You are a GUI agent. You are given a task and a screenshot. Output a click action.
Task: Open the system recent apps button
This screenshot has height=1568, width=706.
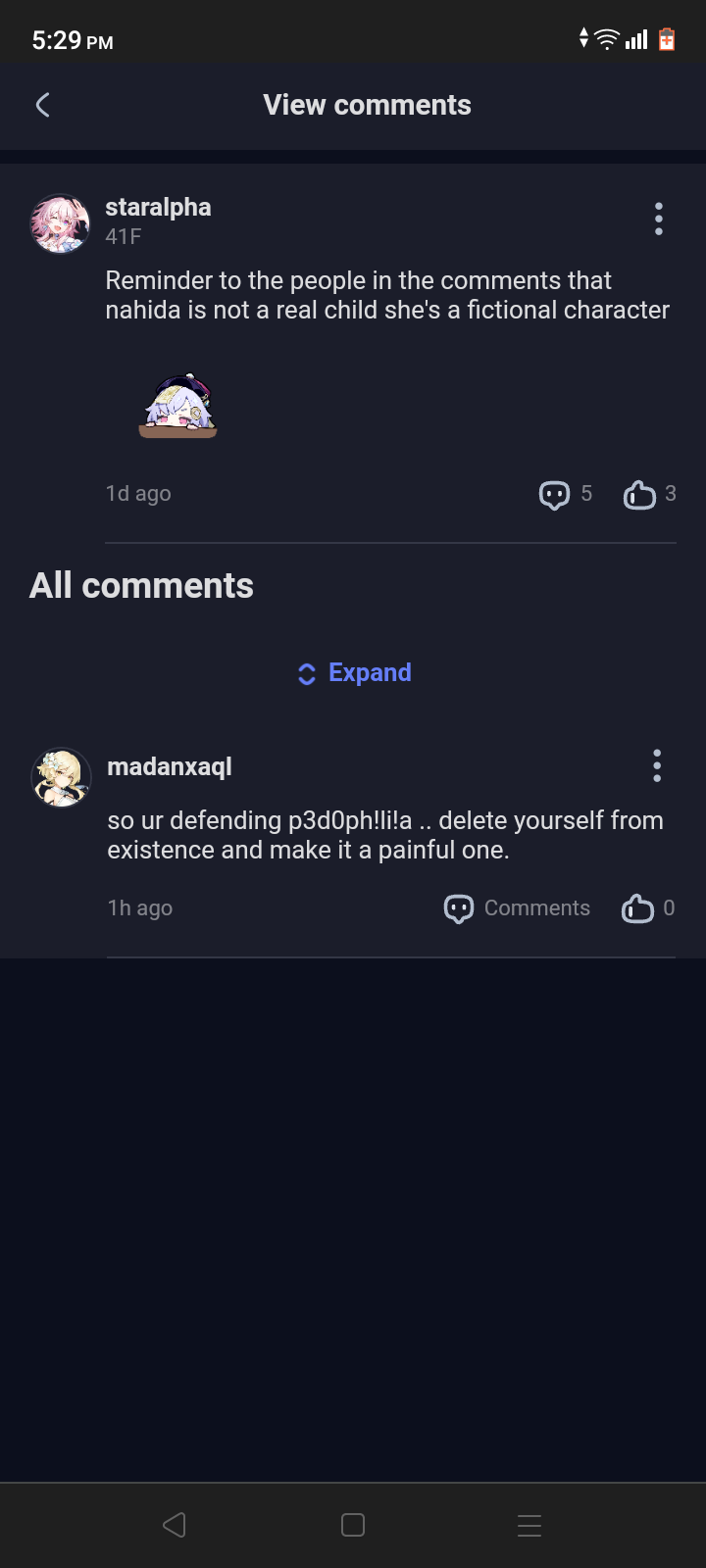click(x=529, y=1525)
